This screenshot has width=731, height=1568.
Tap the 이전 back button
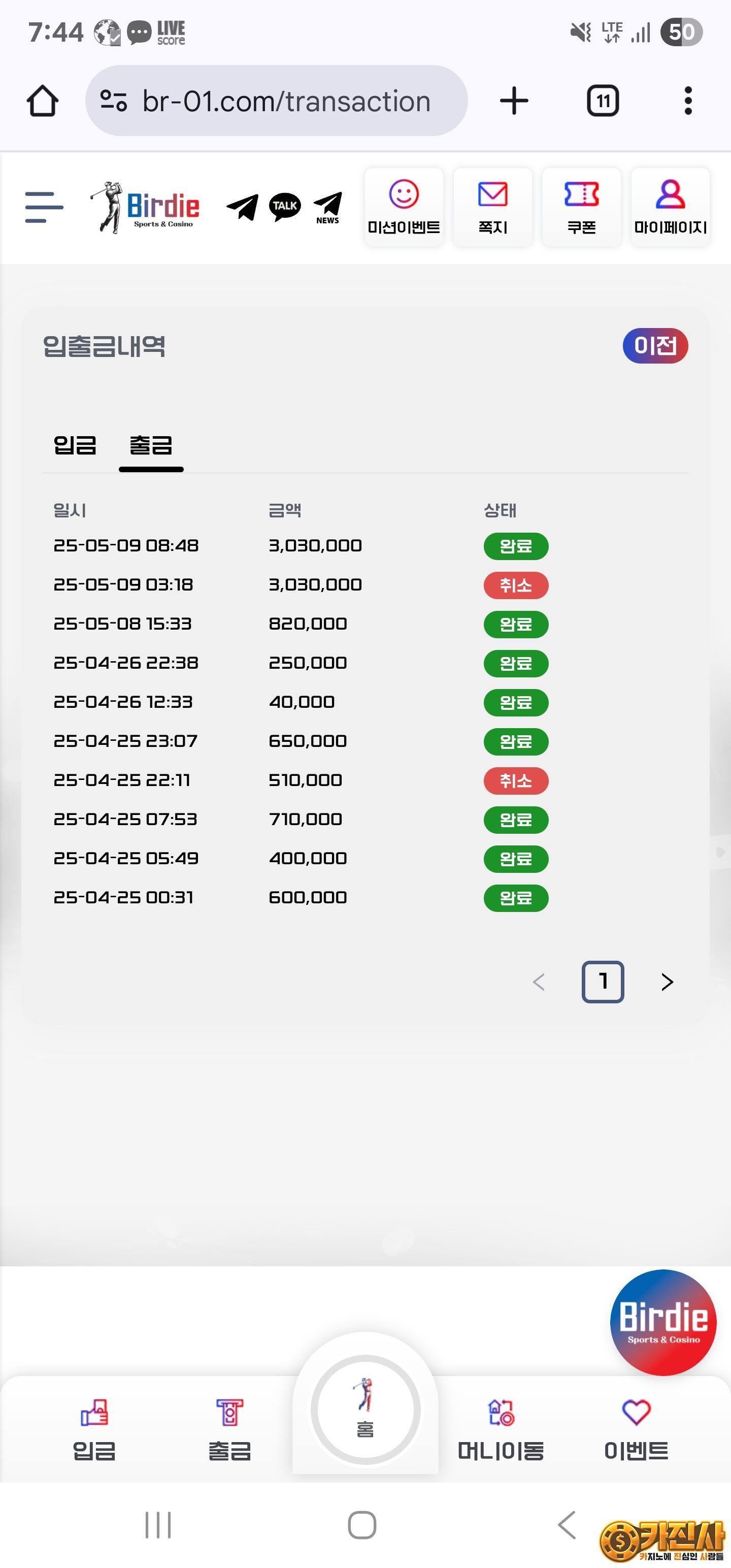(655, 346)
